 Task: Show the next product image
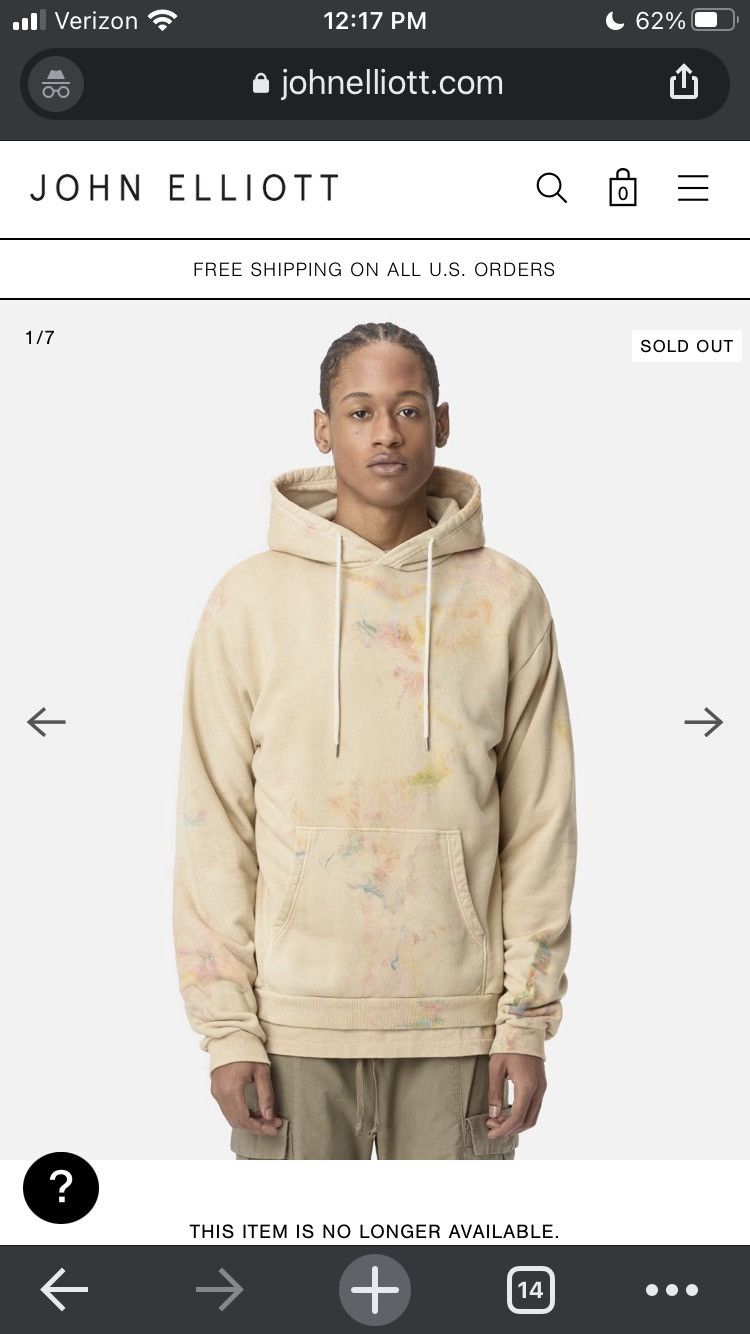(x=703, y=721)
